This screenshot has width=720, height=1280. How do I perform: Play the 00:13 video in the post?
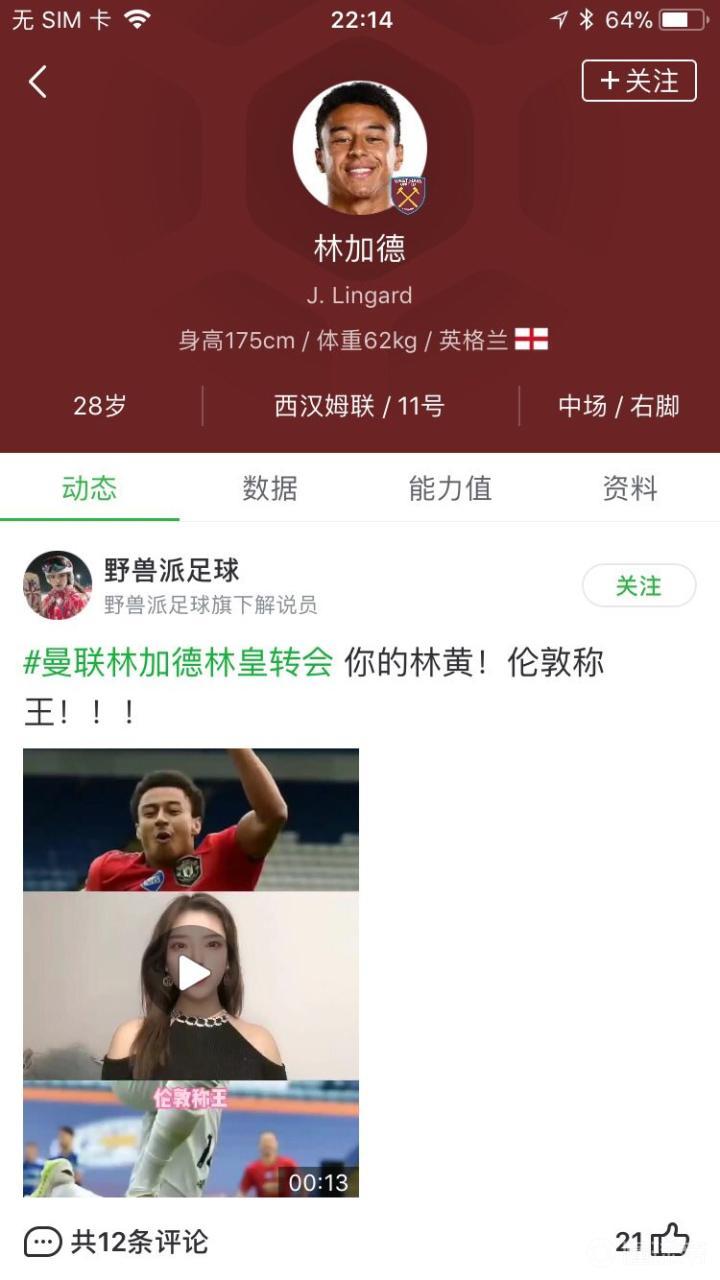click(x=191, y=972)
